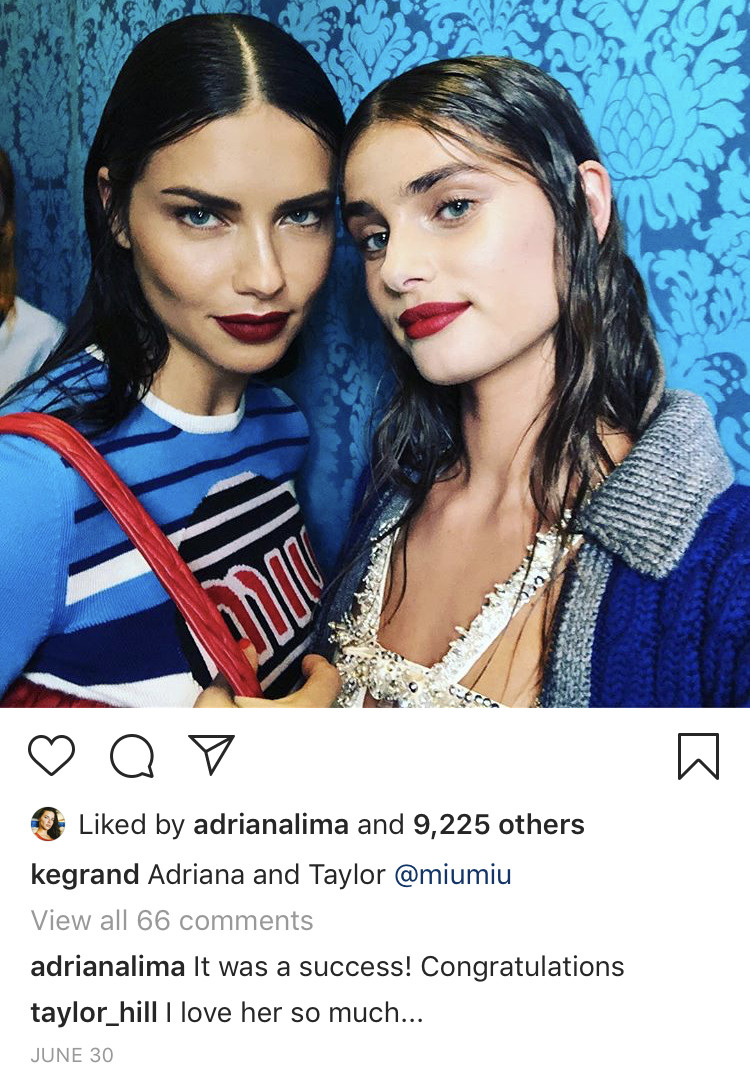Open the @miumiu mention in the caption

(453, 875)
